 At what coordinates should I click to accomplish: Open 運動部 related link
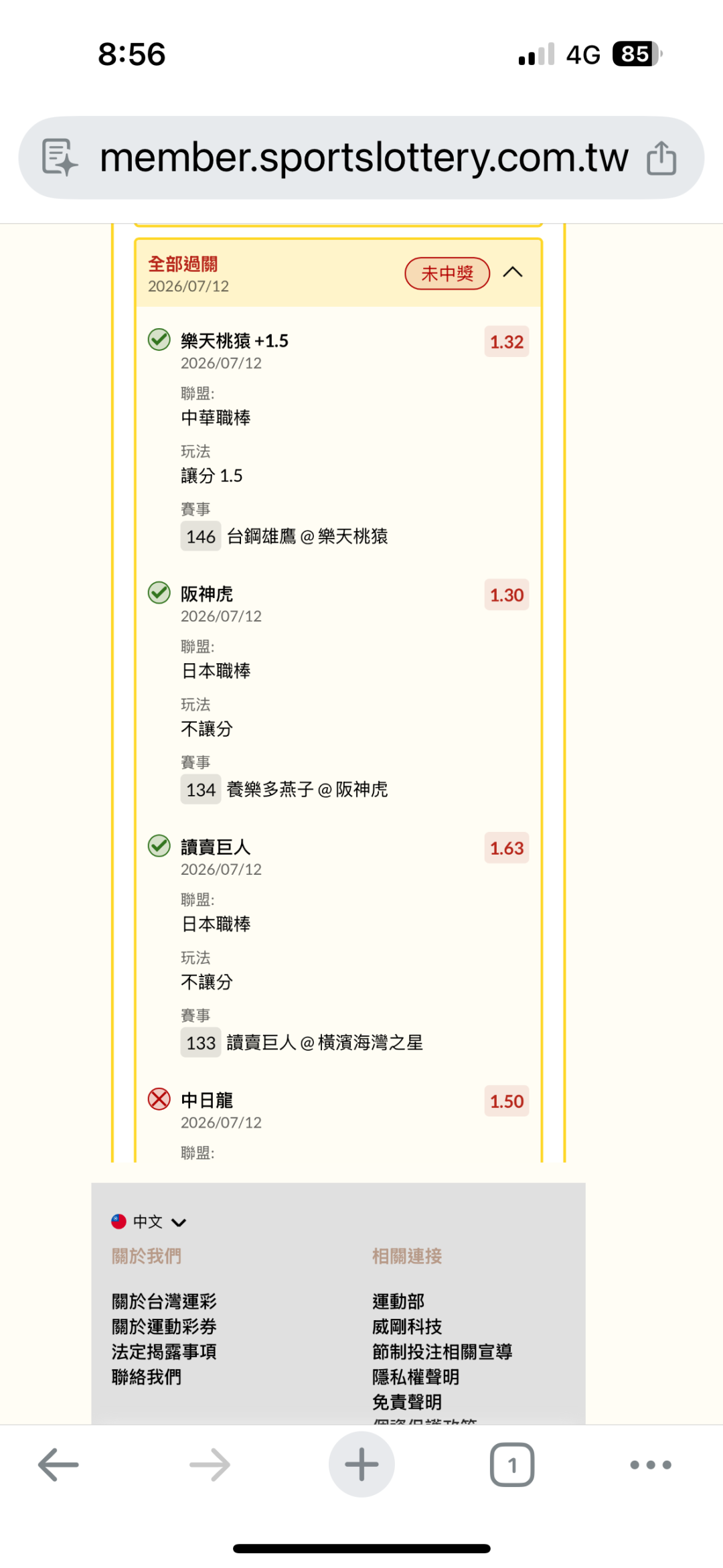point(398,1301)
